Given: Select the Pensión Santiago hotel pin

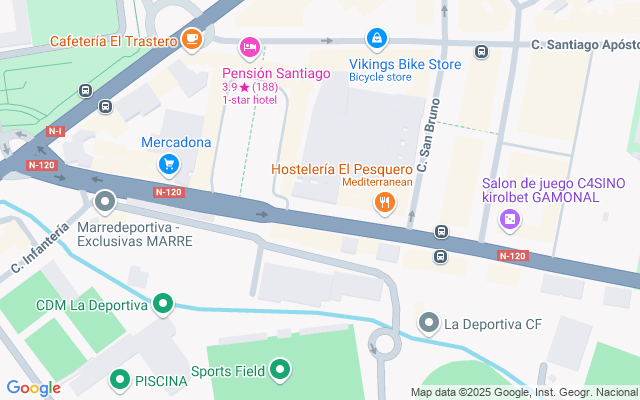Looking at the screenshot, I should [x=249, y=48].
